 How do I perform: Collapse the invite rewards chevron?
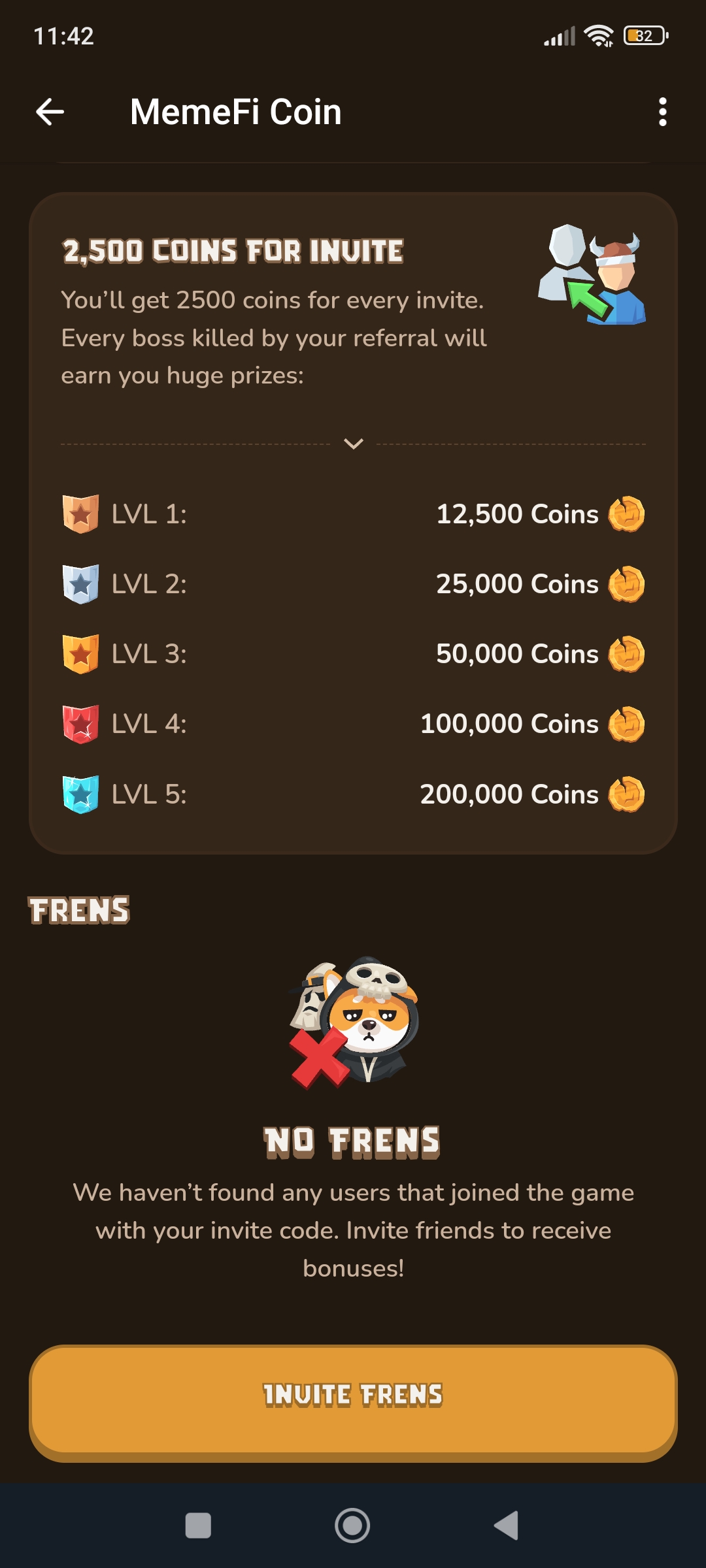tap(353, 444)
